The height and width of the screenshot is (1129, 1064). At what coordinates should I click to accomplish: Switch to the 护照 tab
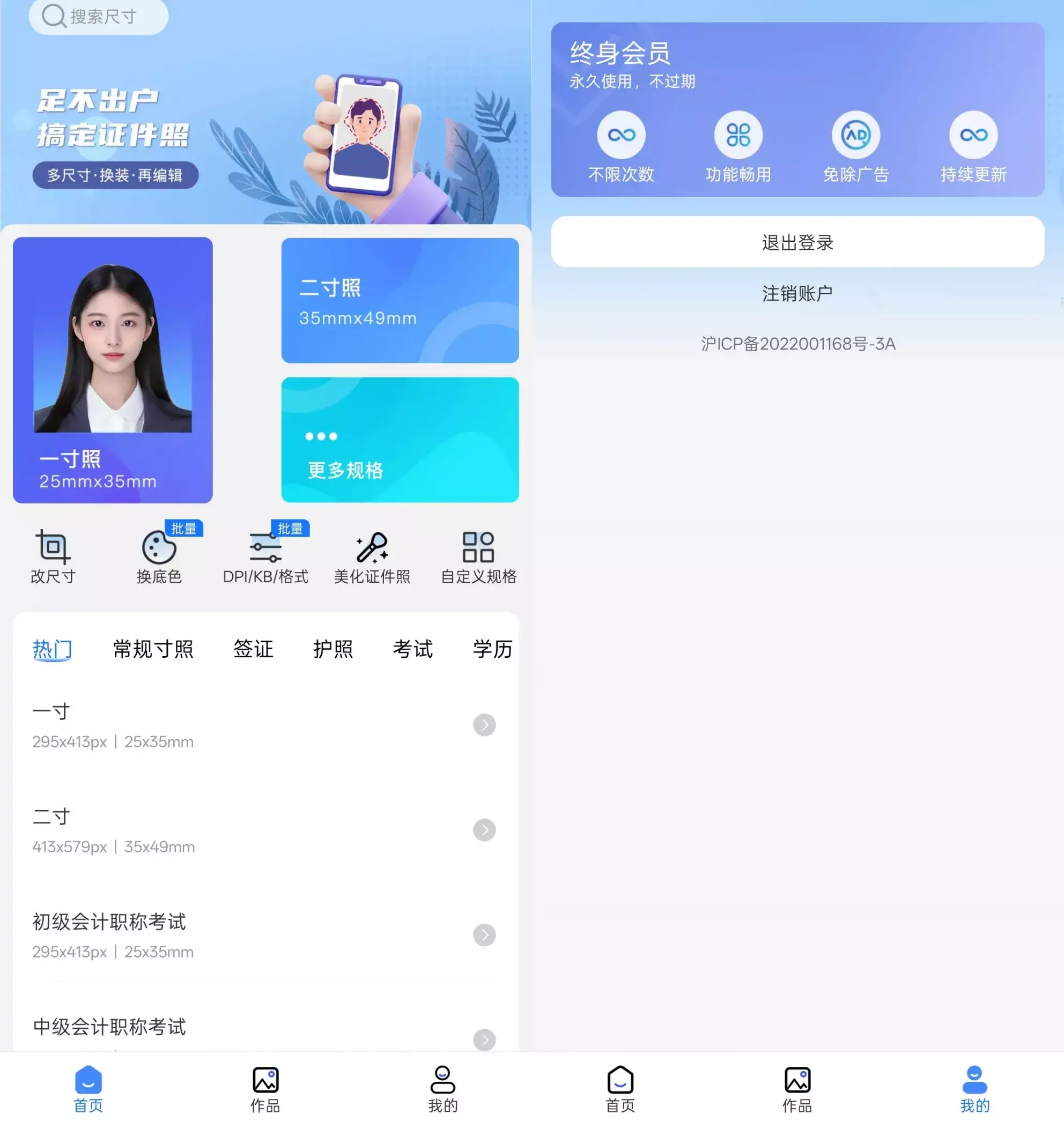[x=333, y=649]
